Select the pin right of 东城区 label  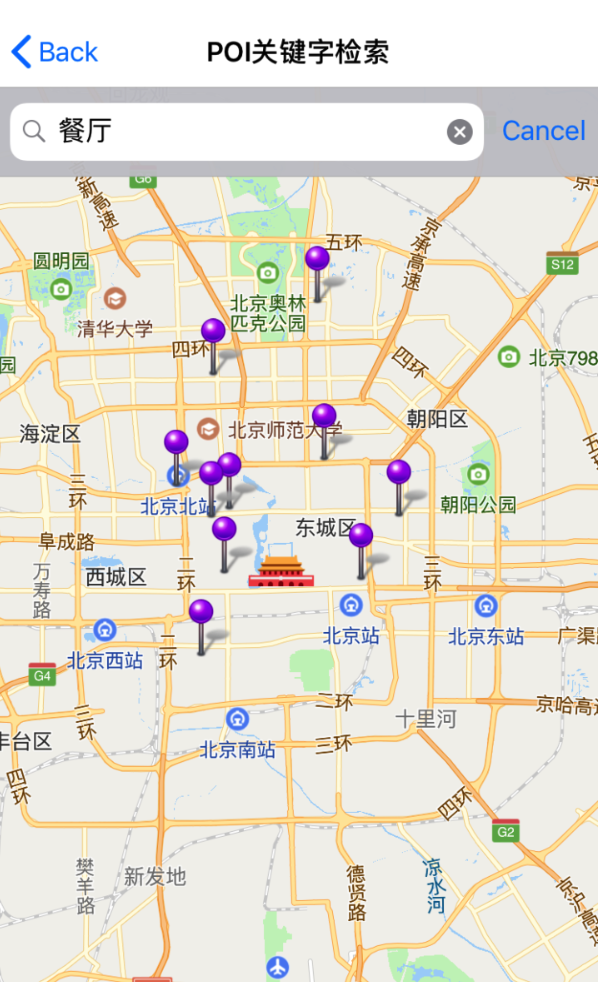[361, 537]
